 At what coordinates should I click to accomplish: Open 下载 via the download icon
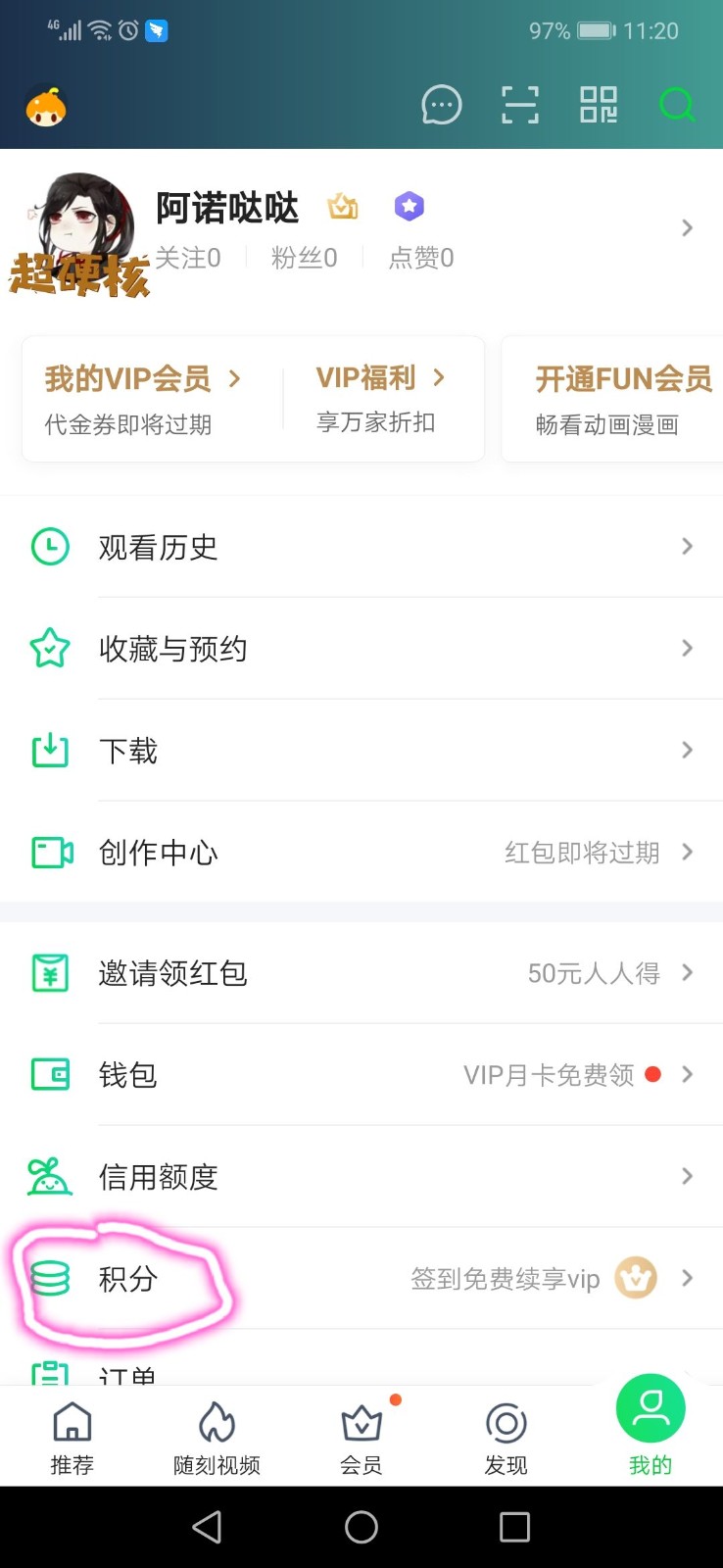click(x=50, y=751)
